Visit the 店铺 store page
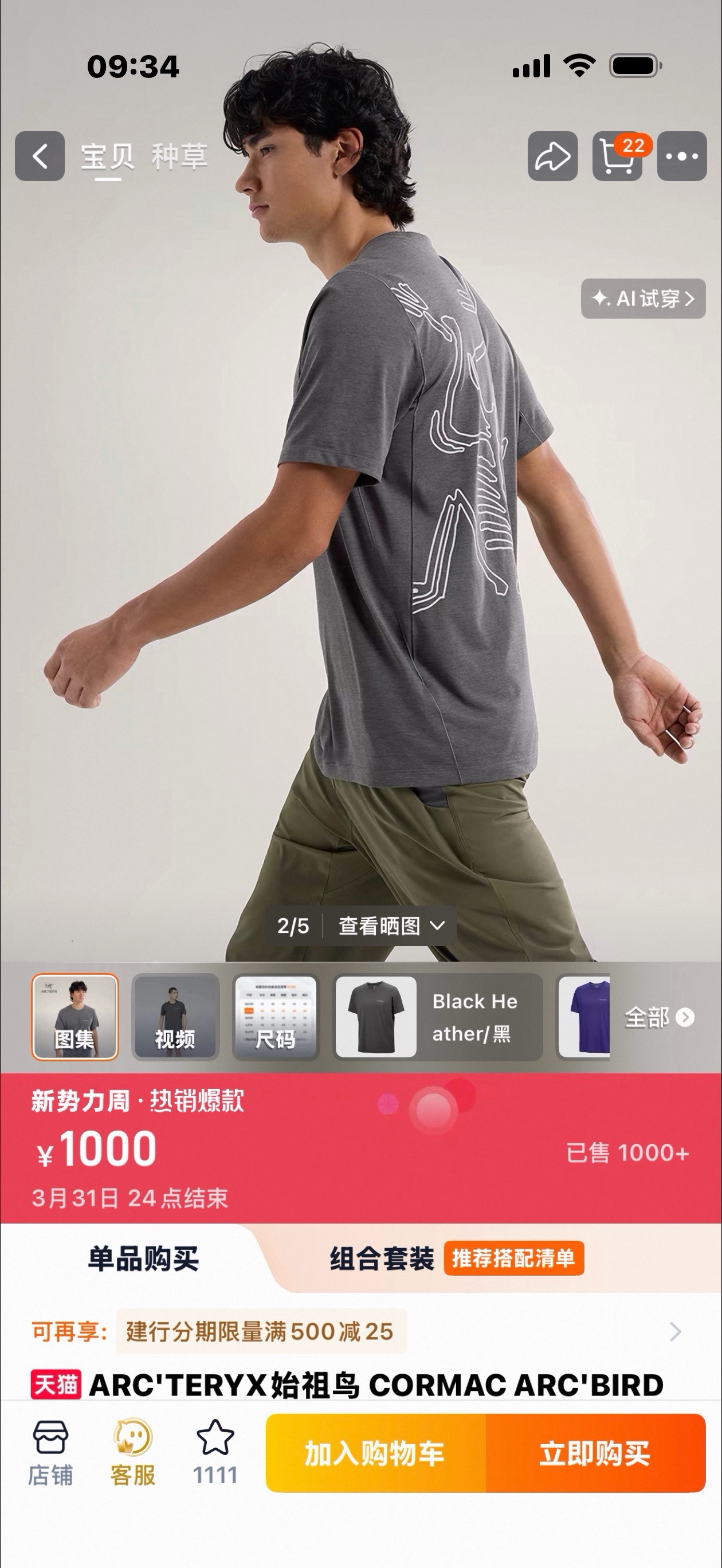The image size is (722, 1568). click(x=50, y=1453)
